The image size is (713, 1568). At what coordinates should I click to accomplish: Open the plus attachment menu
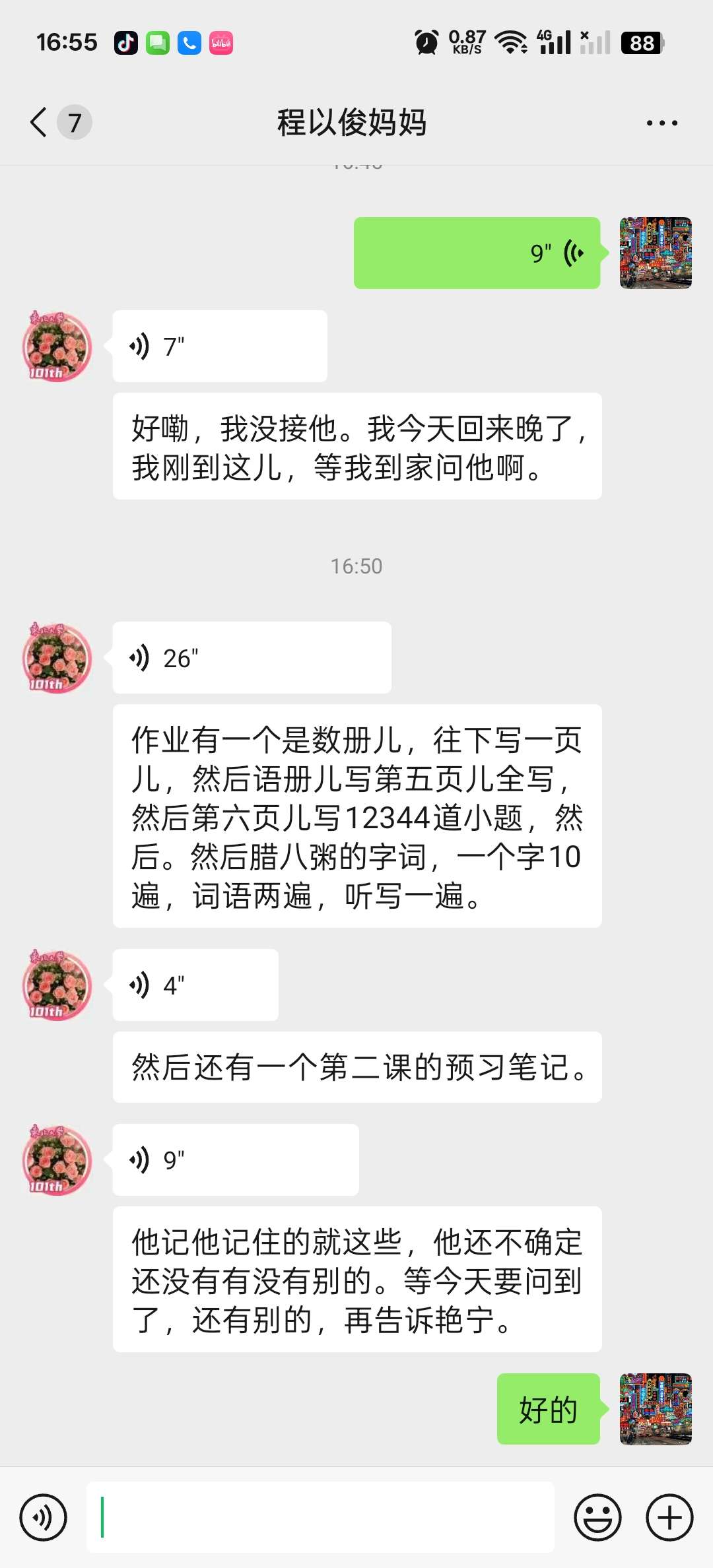(x=669, y=1517)
